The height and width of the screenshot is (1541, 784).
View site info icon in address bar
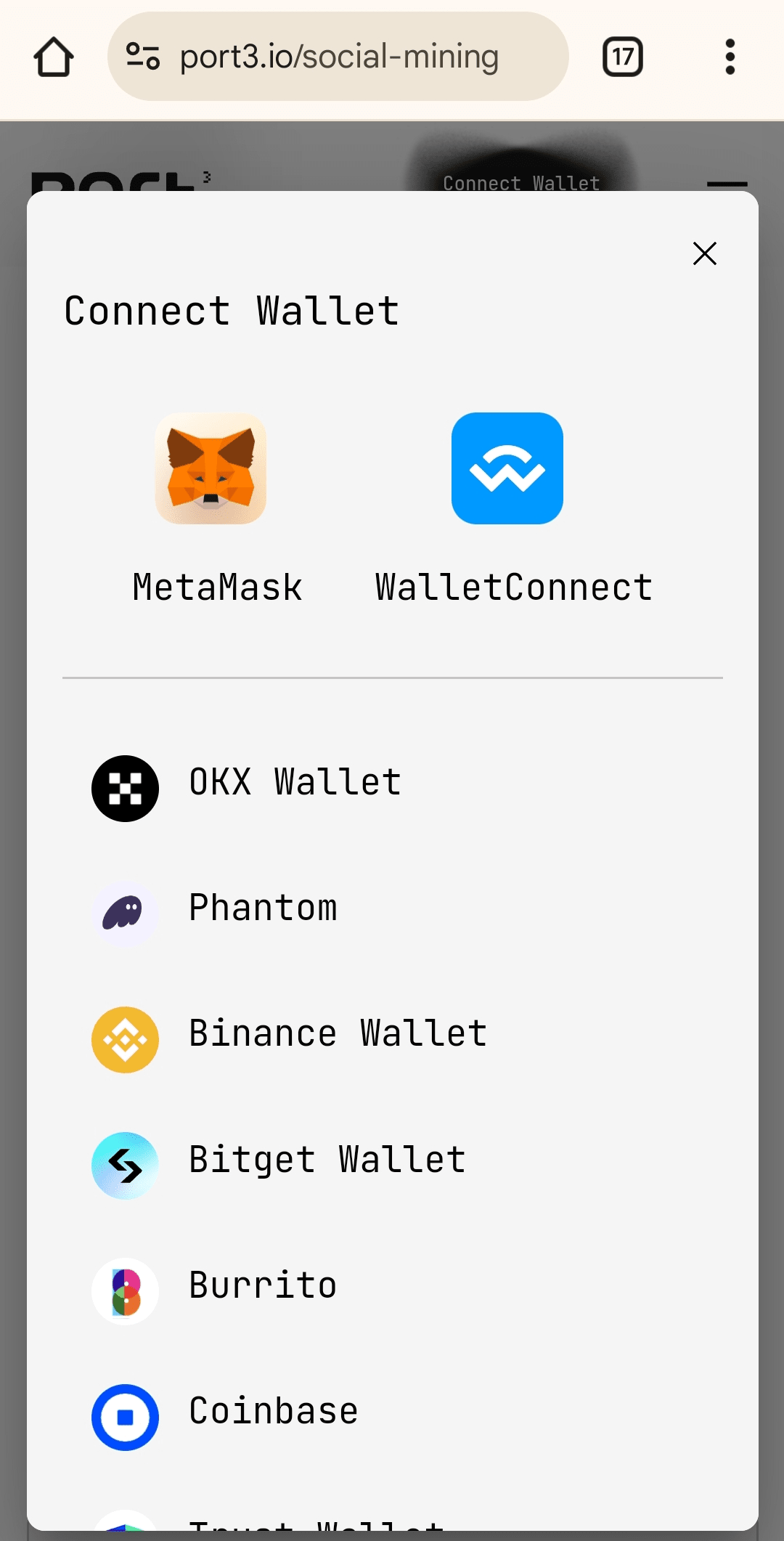(142, 57)
